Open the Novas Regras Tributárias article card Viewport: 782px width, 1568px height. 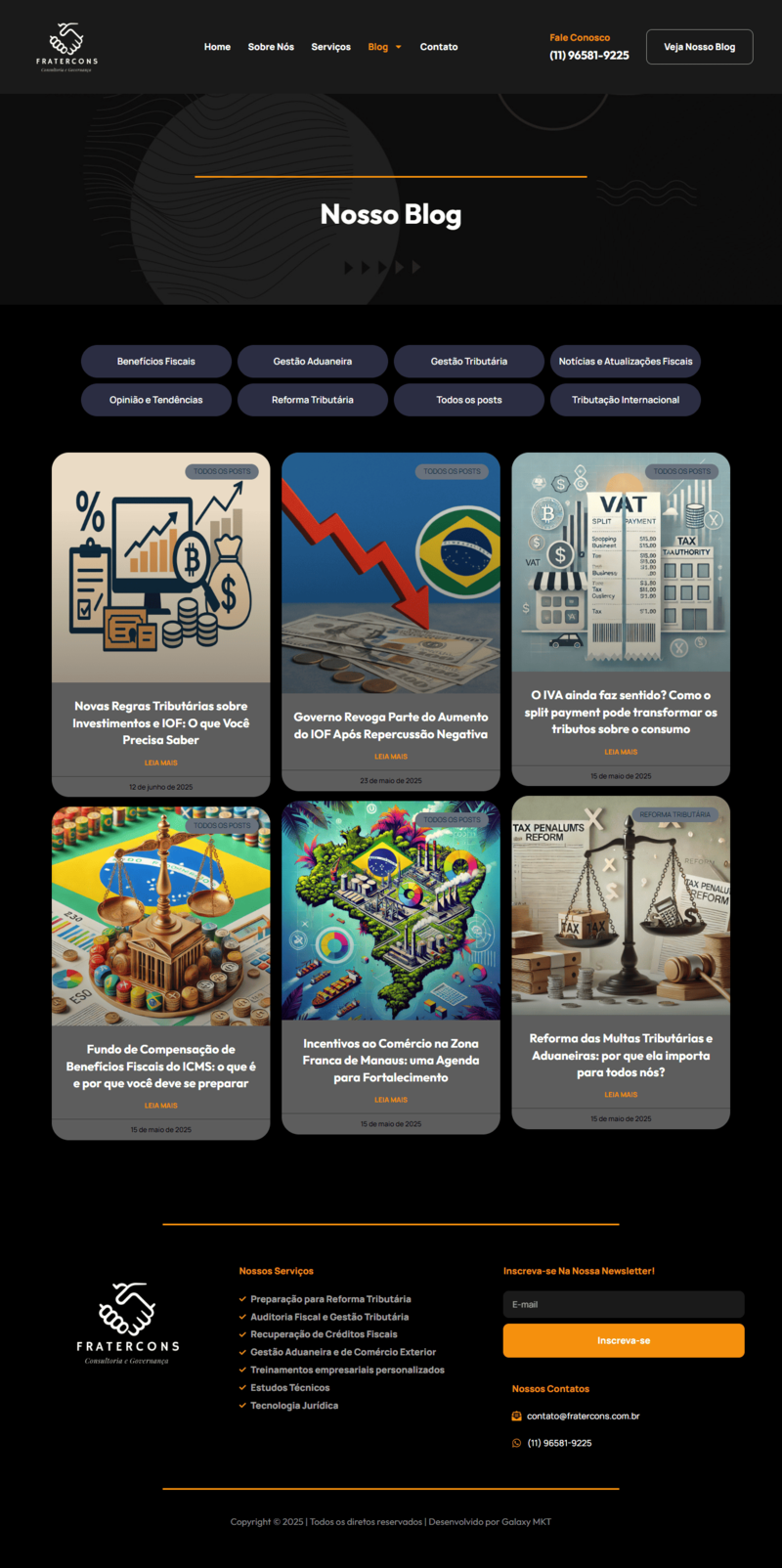click(x=161, y=722)
